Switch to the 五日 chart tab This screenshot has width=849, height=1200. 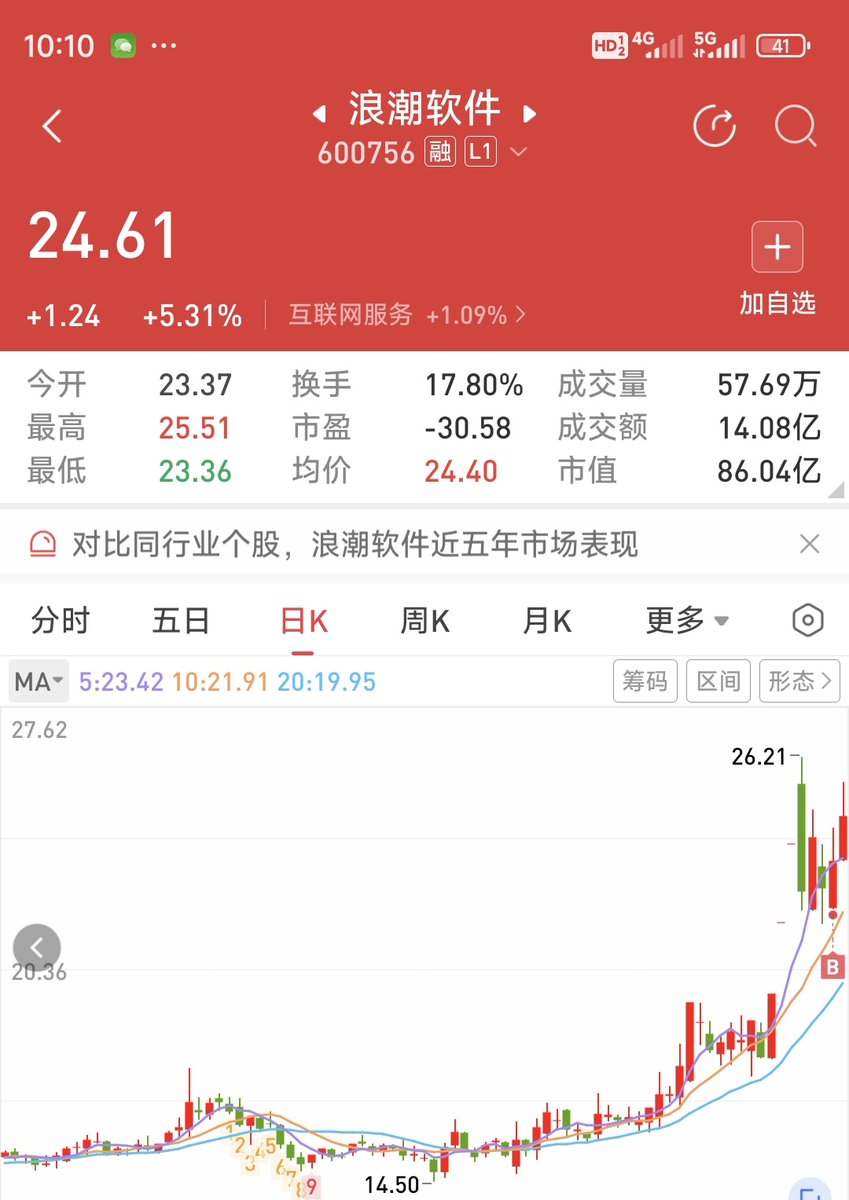[181, 621]
